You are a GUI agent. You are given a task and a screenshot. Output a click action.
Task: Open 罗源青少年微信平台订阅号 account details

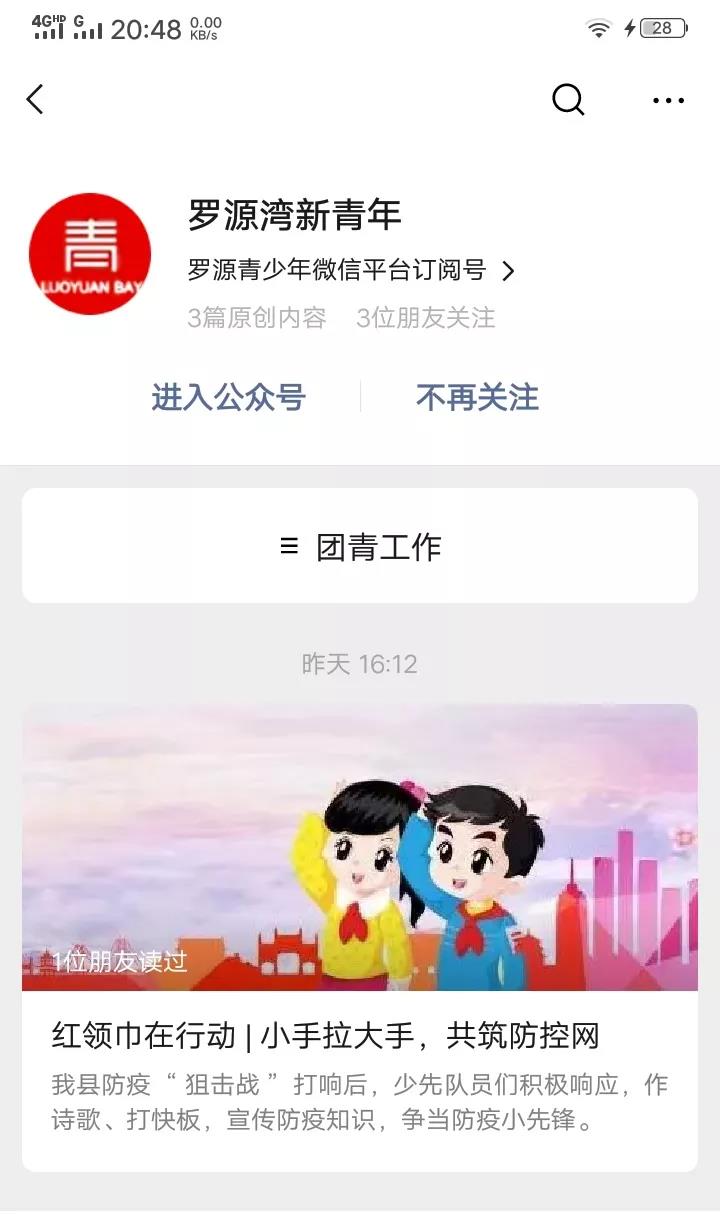pyautogui.click(x=350, y=270)
